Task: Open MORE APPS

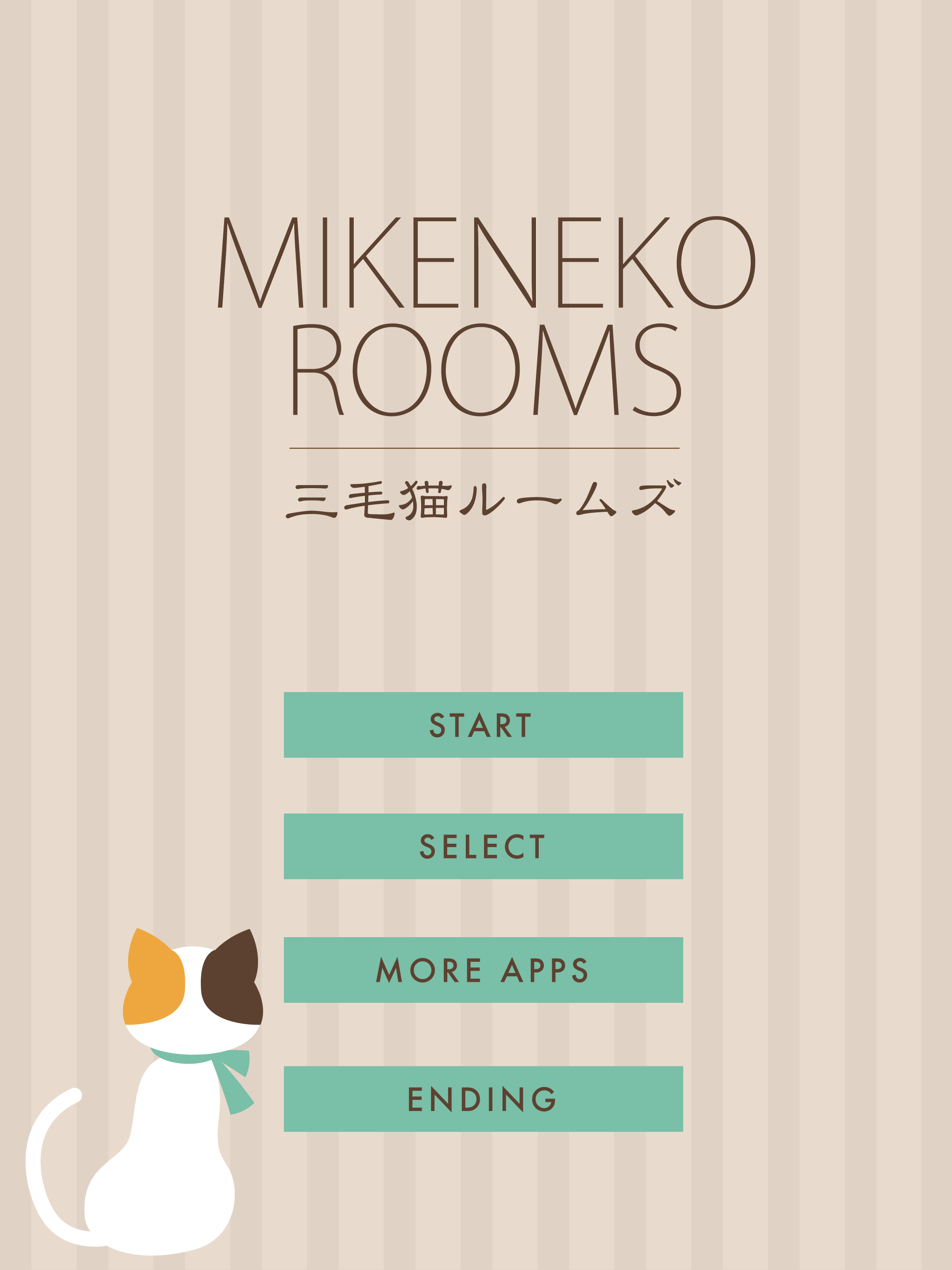Action: tap(483, 970)
